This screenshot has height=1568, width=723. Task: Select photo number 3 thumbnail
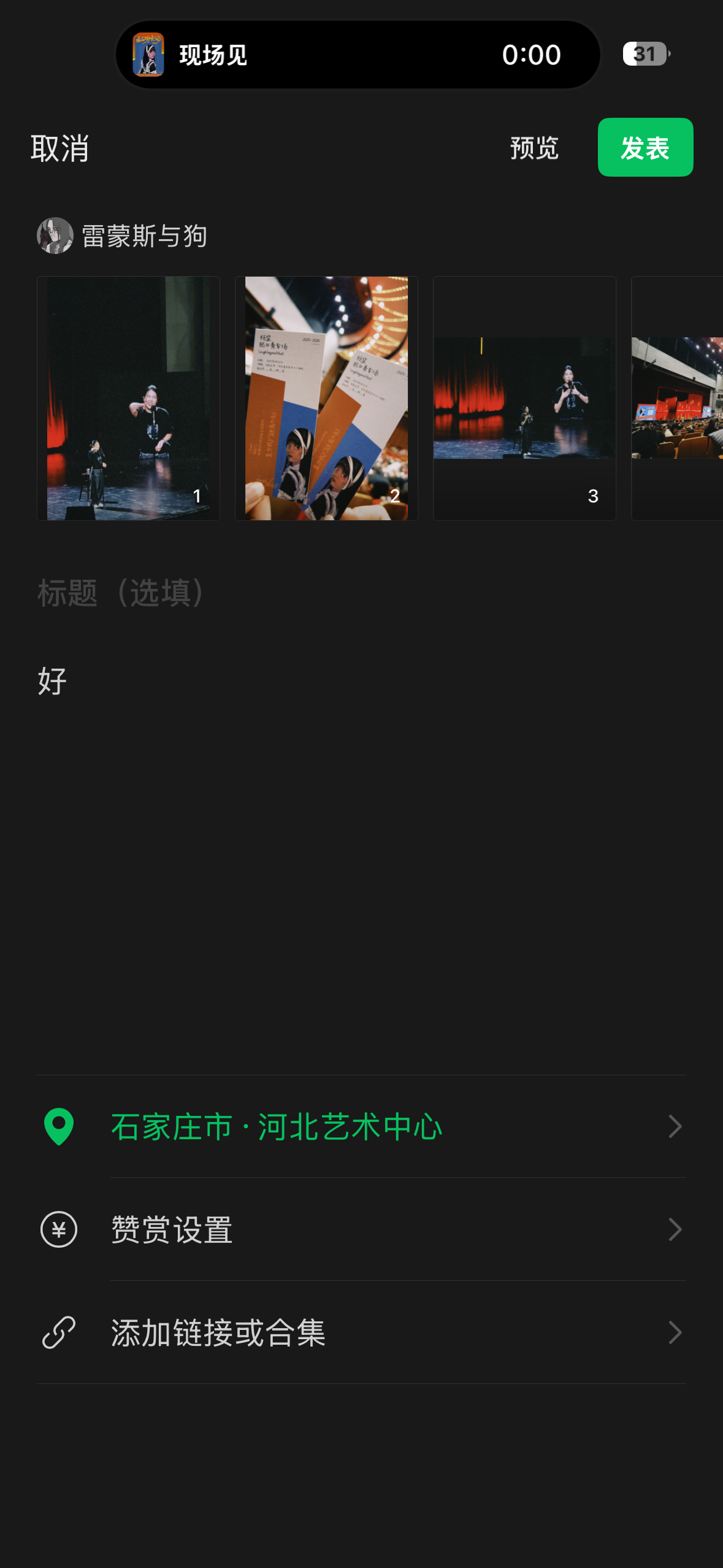point(524,398)
